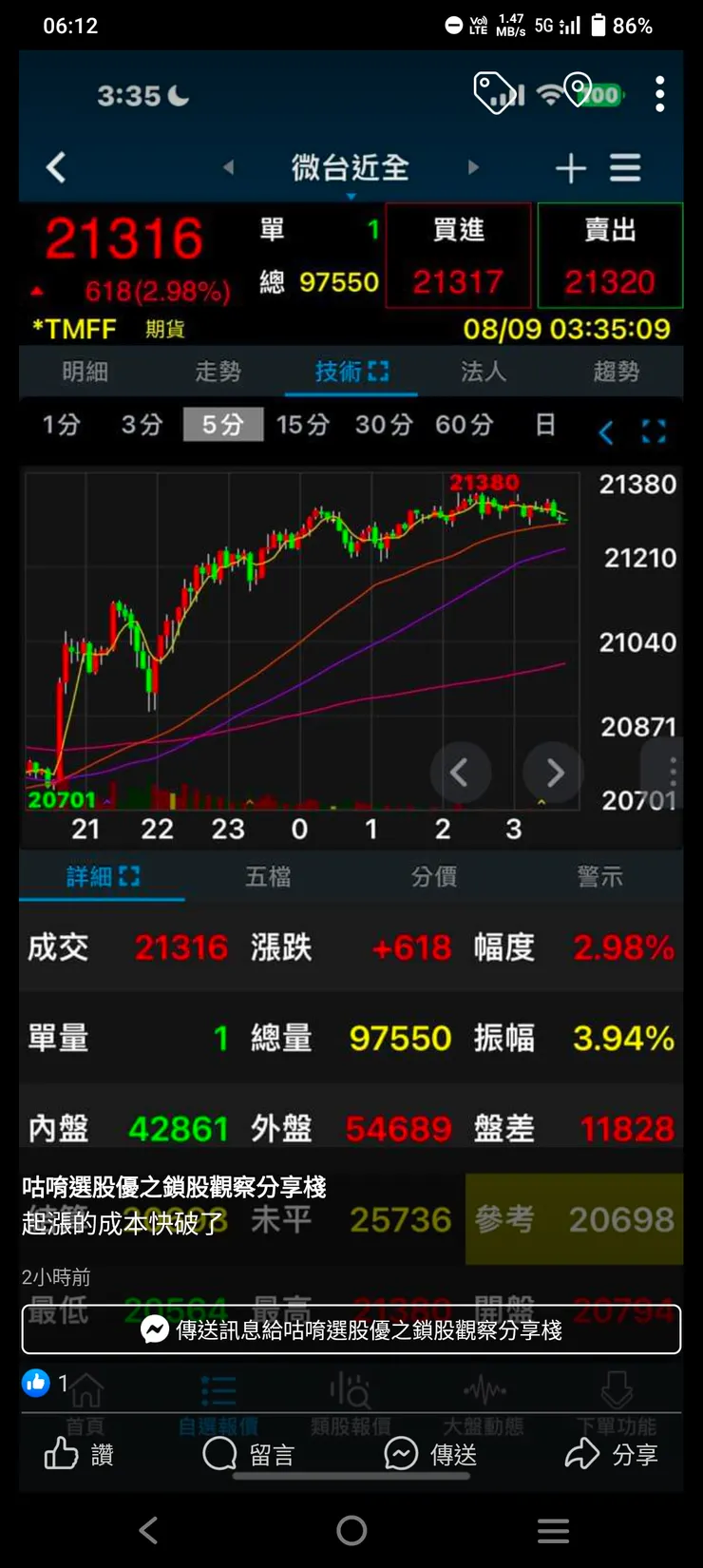This screenshot has width=703, height=1568.
Task: Select the 15分 chart interval
Action: [302, 425]
